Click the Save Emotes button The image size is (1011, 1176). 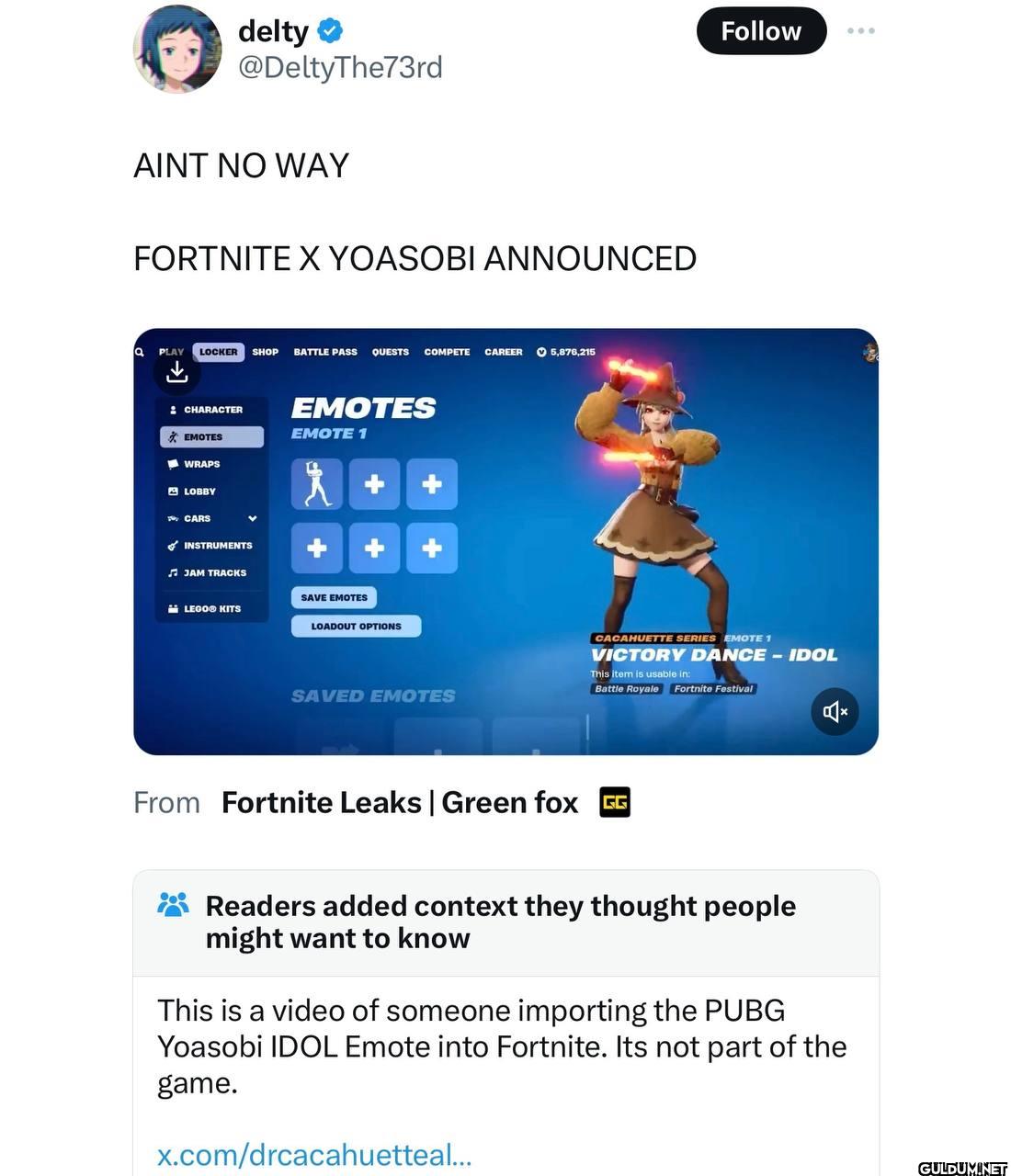334,597
